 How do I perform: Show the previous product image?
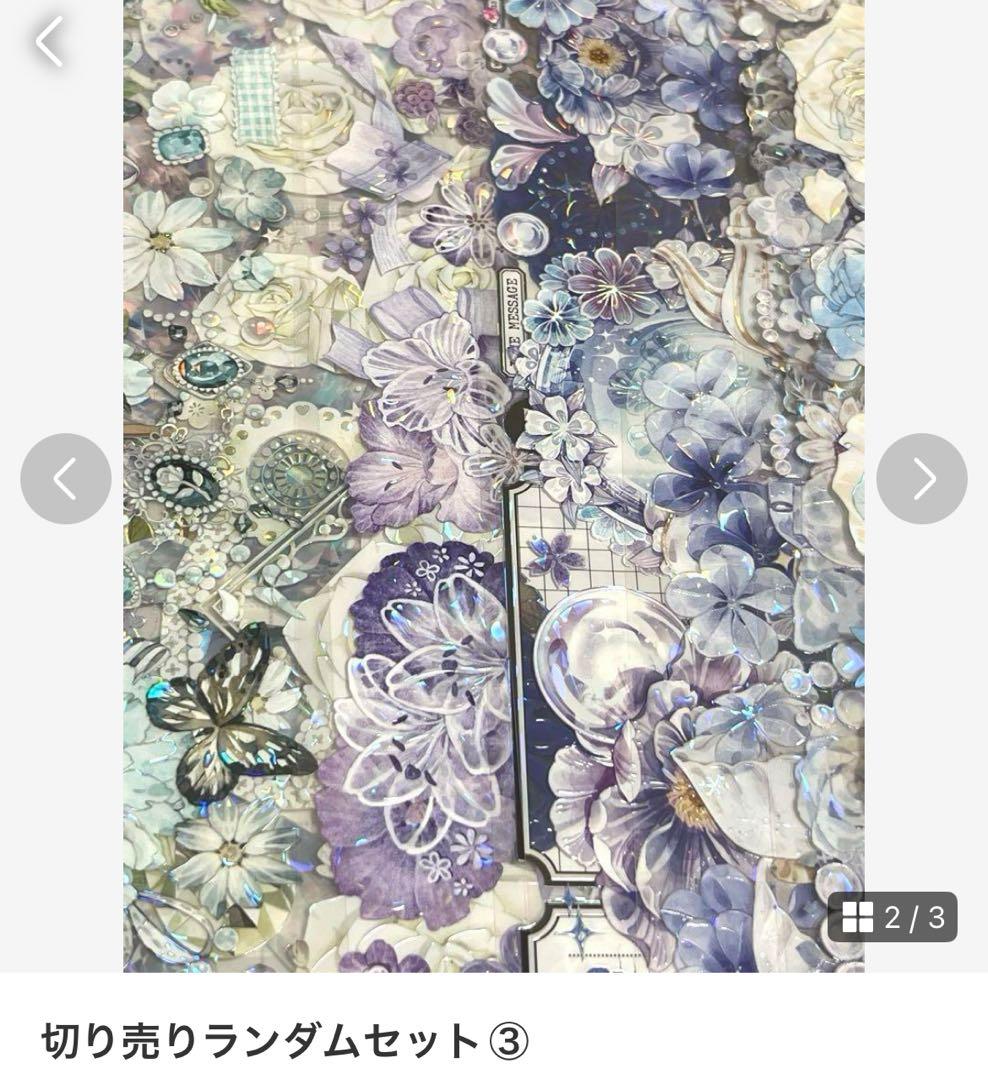66,479
